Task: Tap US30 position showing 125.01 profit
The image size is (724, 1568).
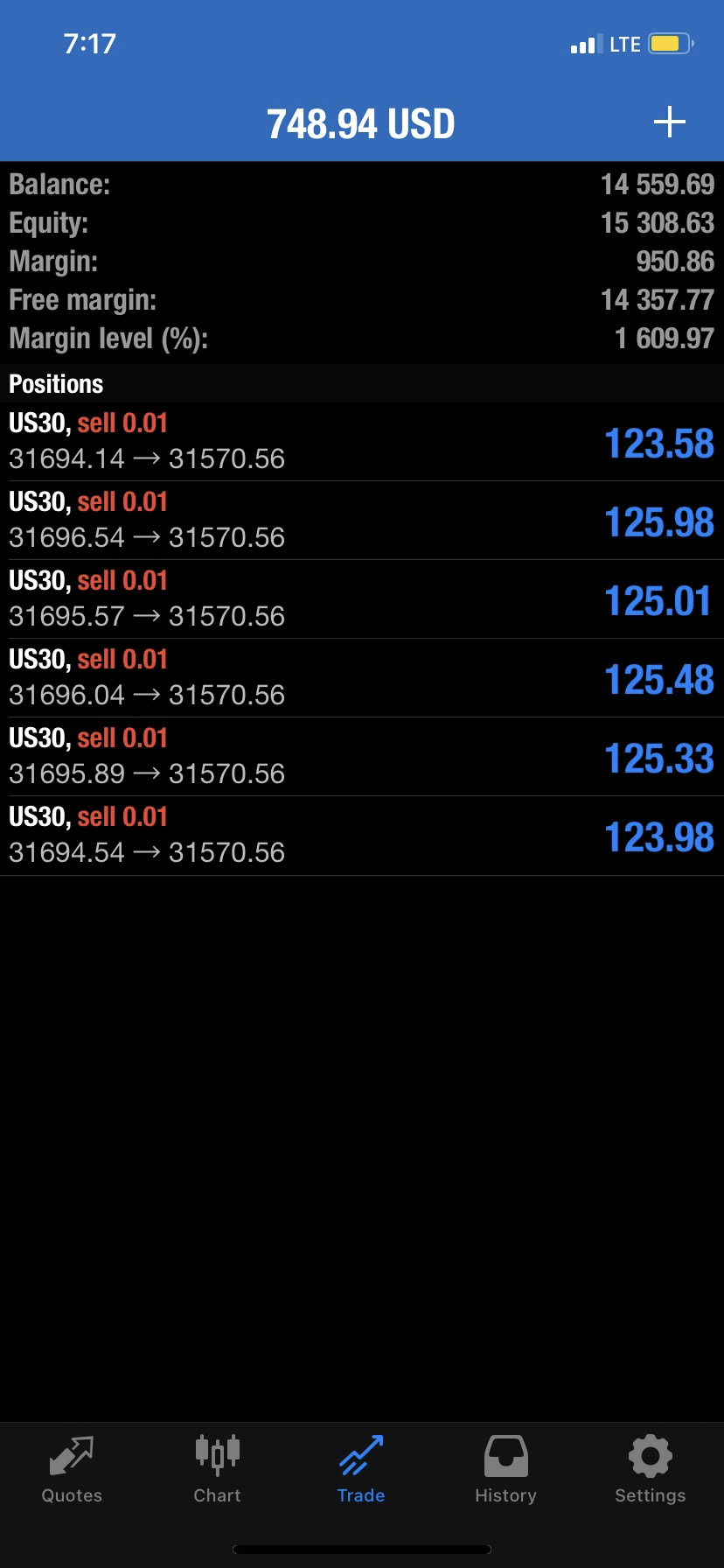Action: [x=362, y=599]
